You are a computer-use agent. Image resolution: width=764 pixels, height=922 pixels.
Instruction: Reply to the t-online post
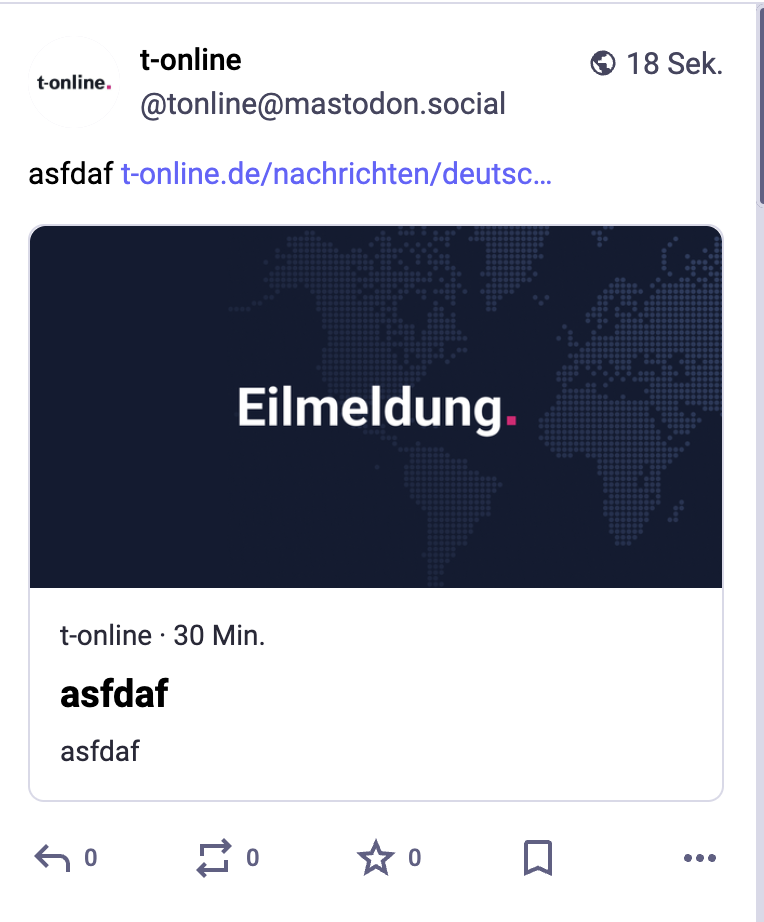click(53, 858)
